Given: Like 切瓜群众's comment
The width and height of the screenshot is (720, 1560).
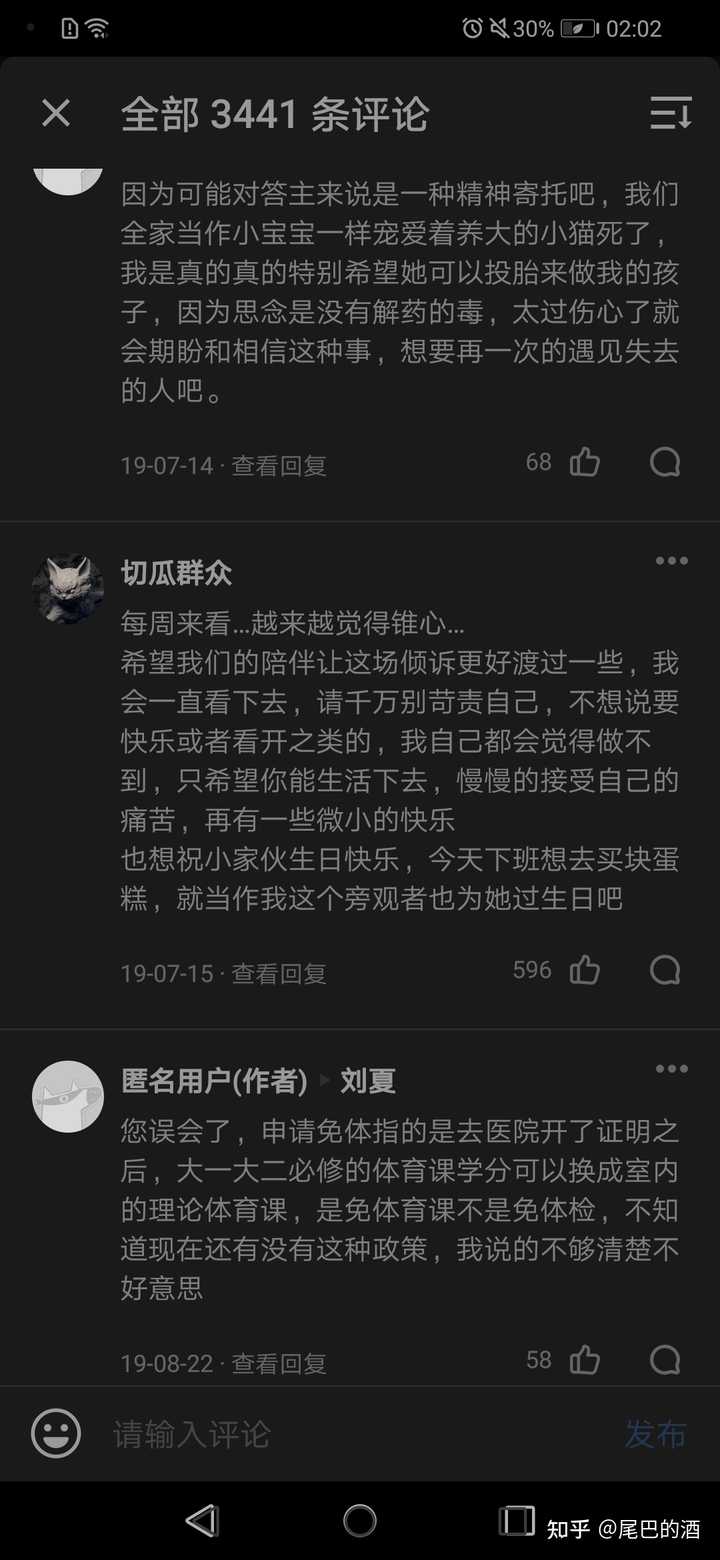Looking at the screenshot, I should [585, 970].
